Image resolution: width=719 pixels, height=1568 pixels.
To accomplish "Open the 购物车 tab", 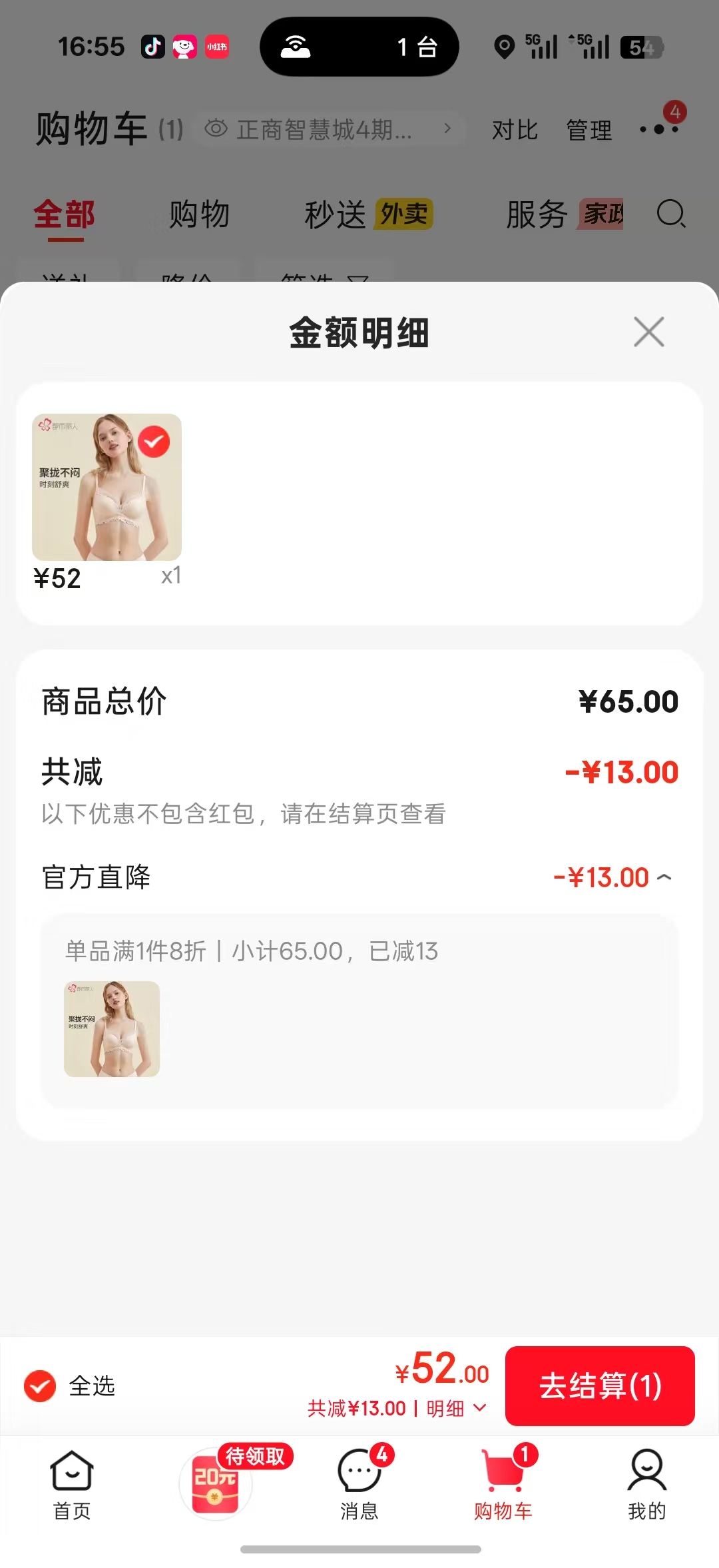I will 503,1484.
